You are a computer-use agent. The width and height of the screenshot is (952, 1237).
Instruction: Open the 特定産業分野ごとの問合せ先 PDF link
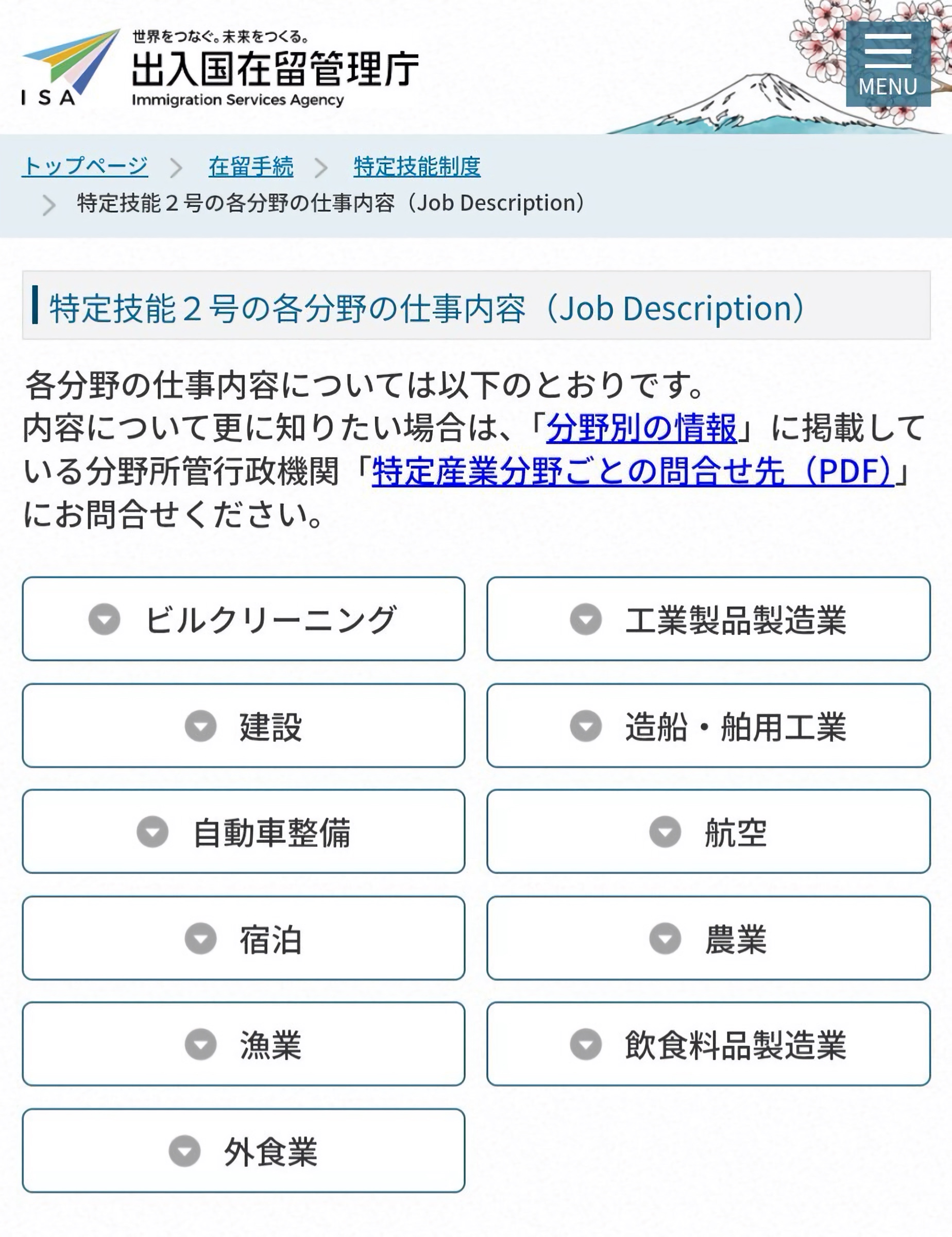pyautogui.click(x=633, y=471)
